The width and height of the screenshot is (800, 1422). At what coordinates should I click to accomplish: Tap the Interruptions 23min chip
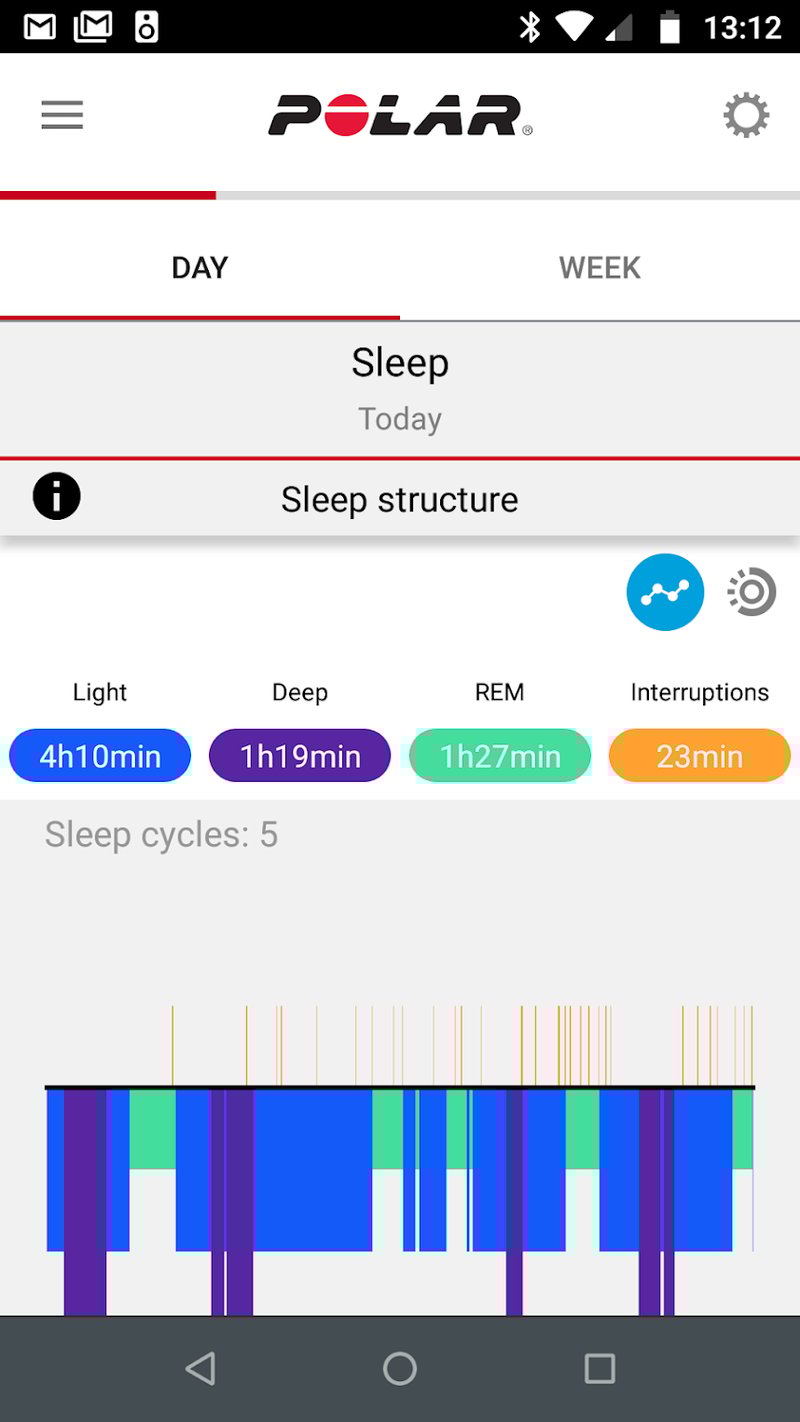click(x=700, y=756)
